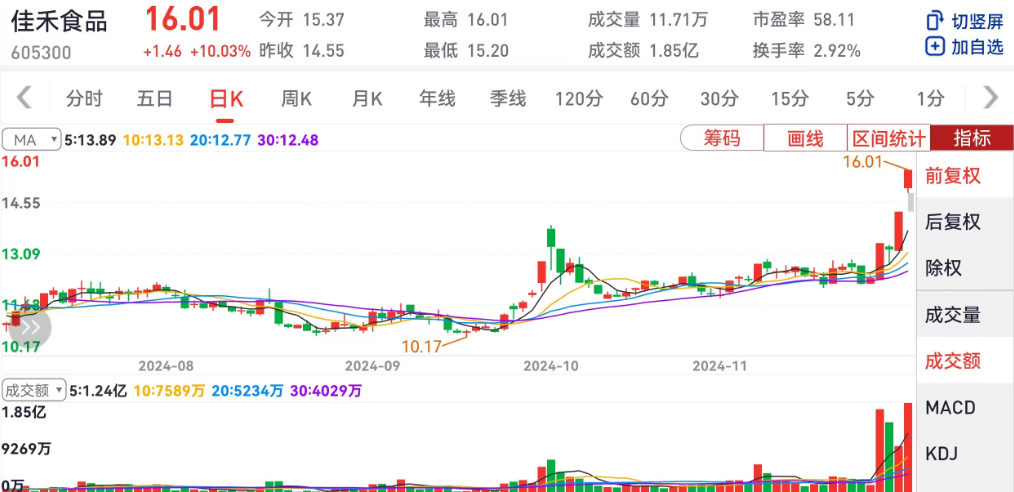1014x492 pixels.
Task: Add stock to watchlist with 加自选
Action: pyautogui.click(x=964, y=47)
